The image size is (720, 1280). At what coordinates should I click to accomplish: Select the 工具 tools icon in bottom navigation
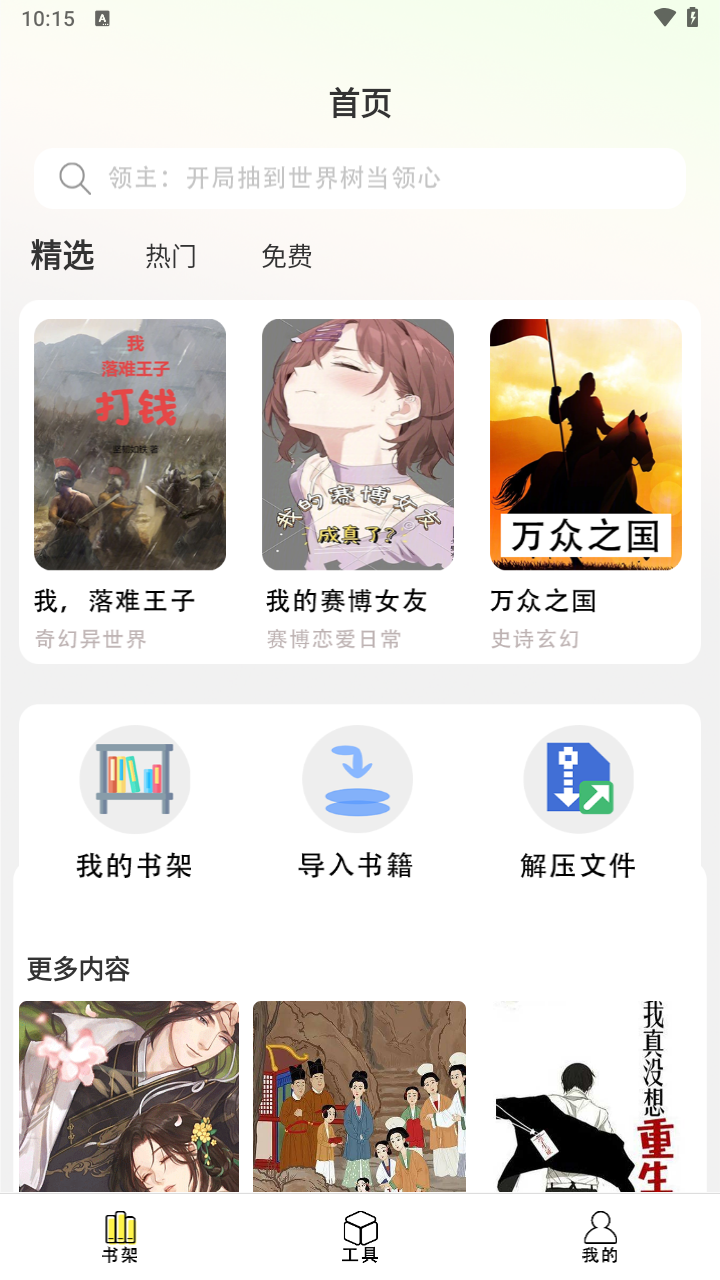(359, 1236)
